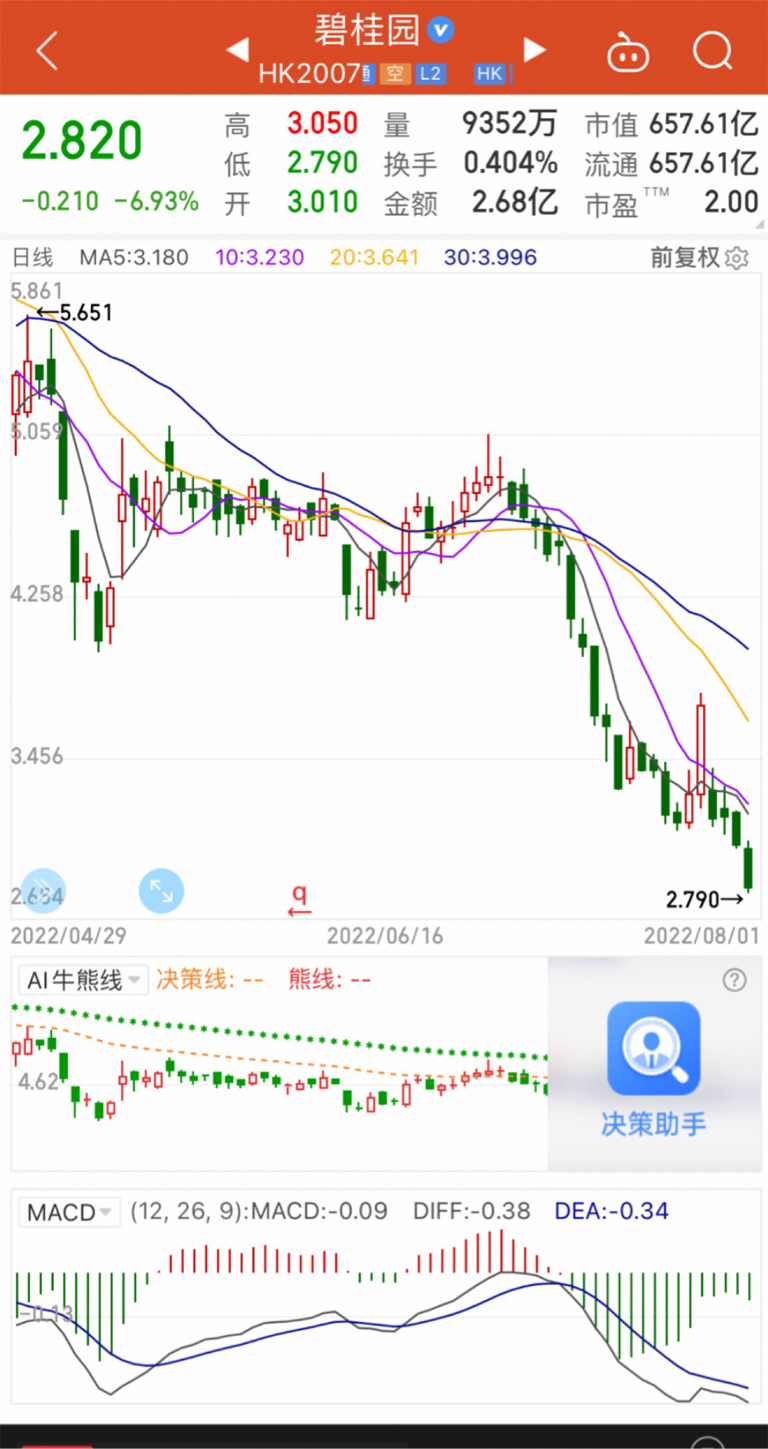This screenshot has height=1449, width=768.
Task: Tap the blue drawing tool circle
Action: coord(44,890)
